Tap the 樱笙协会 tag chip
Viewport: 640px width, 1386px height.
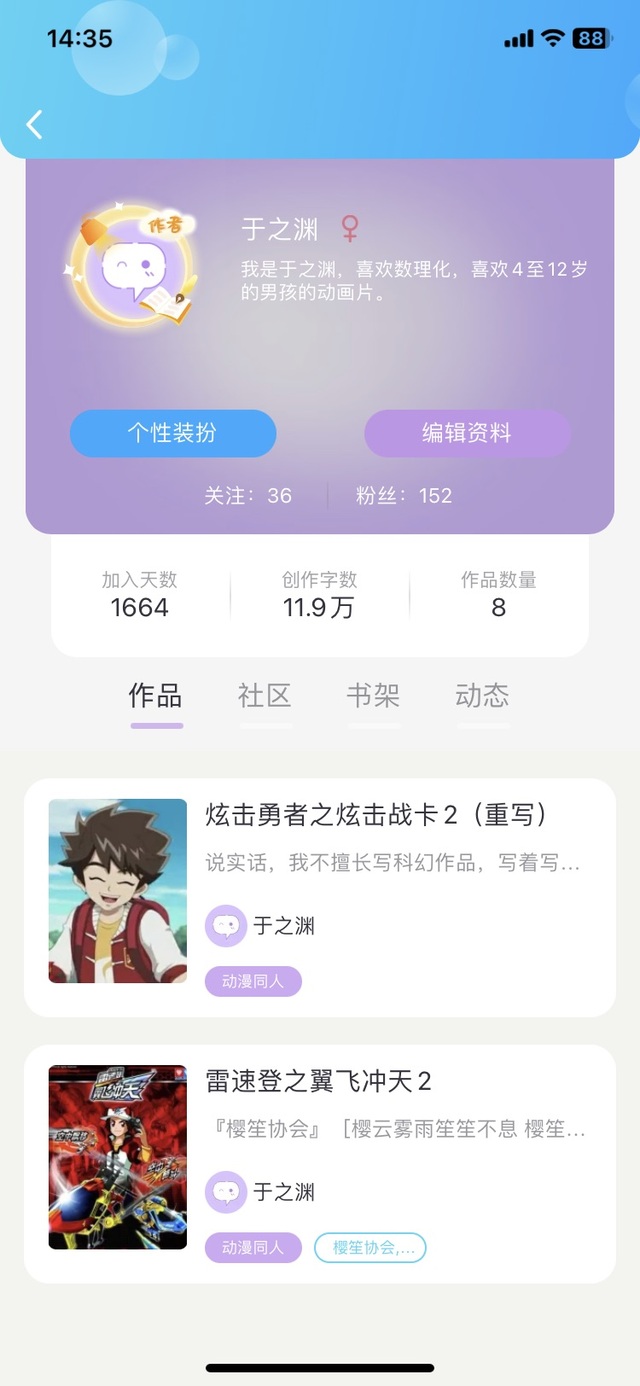click(x=370, y=1248)
